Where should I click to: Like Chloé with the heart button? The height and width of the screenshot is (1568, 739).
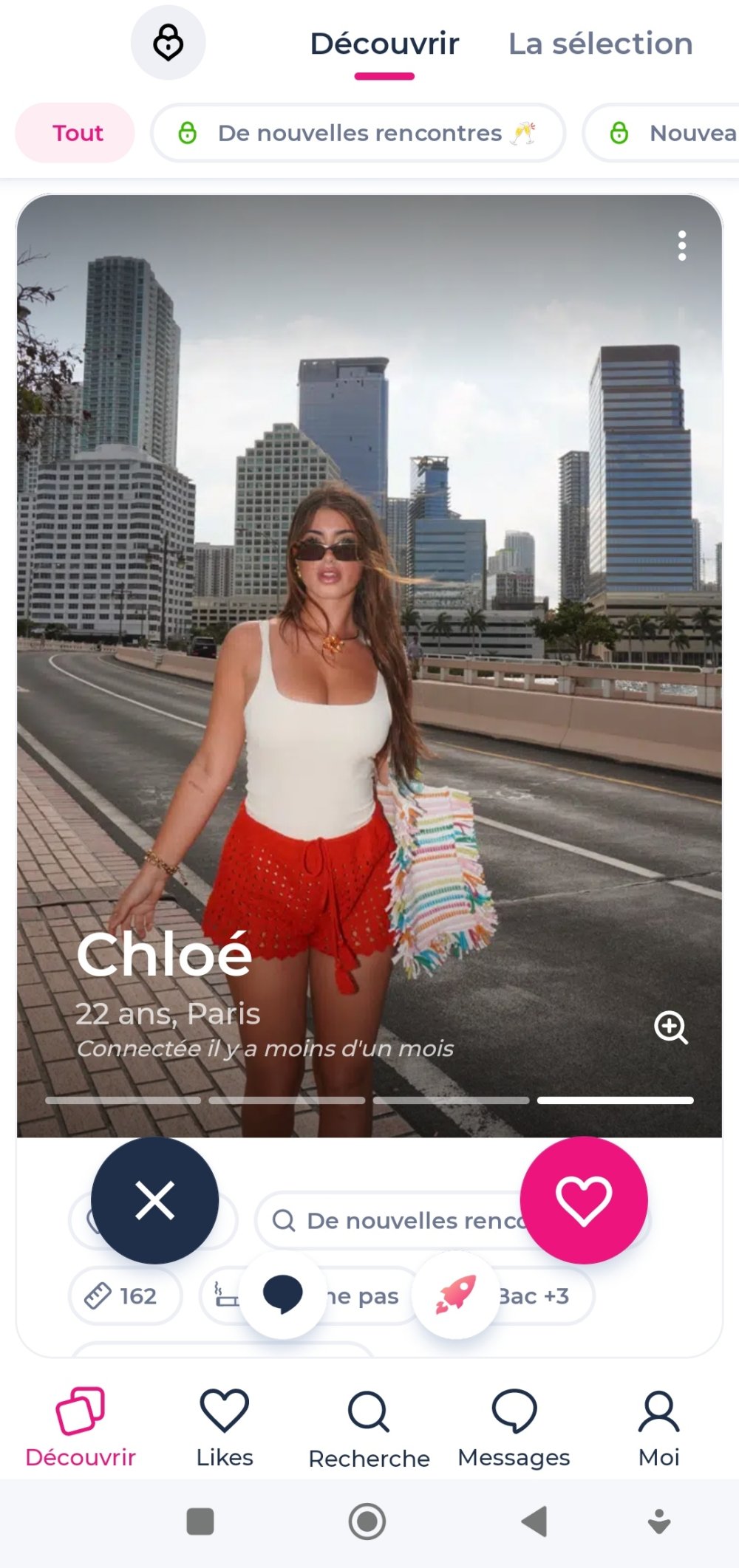tap(584, 1200)
